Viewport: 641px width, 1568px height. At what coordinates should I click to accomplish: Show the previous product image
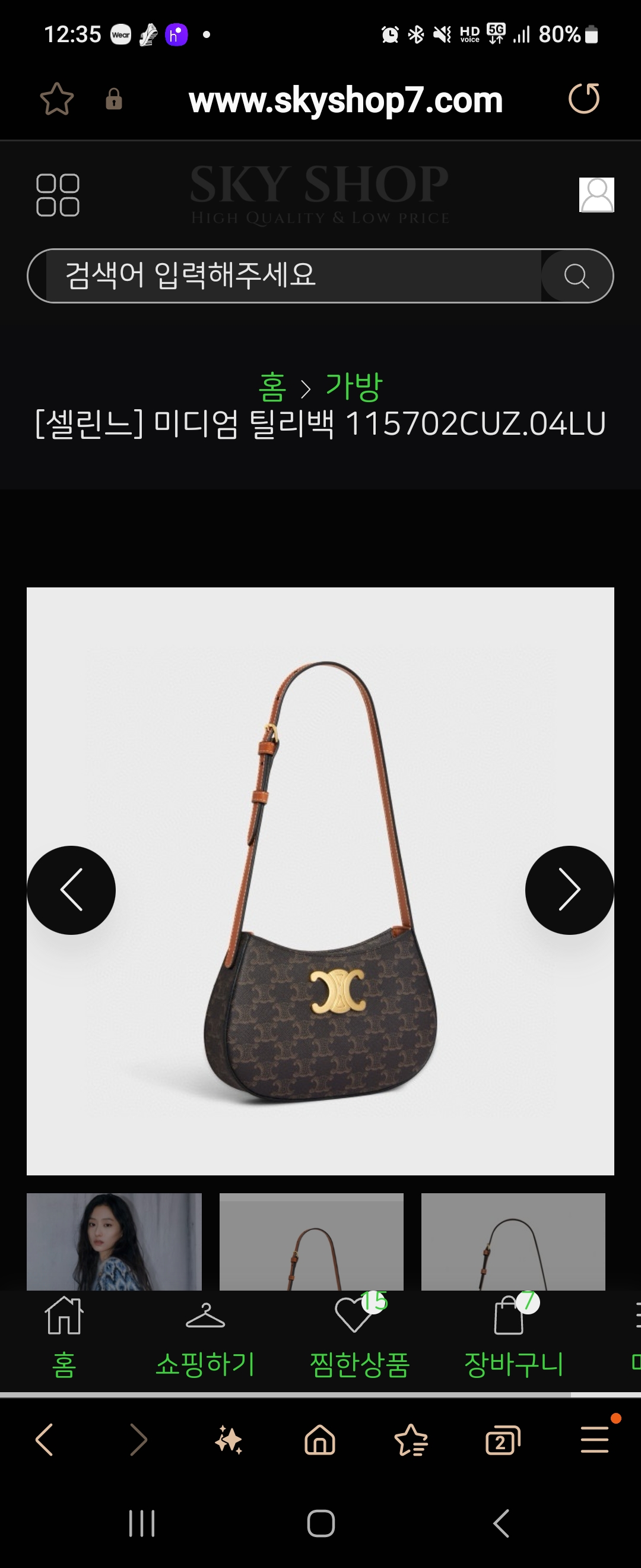tap(71, 890)
